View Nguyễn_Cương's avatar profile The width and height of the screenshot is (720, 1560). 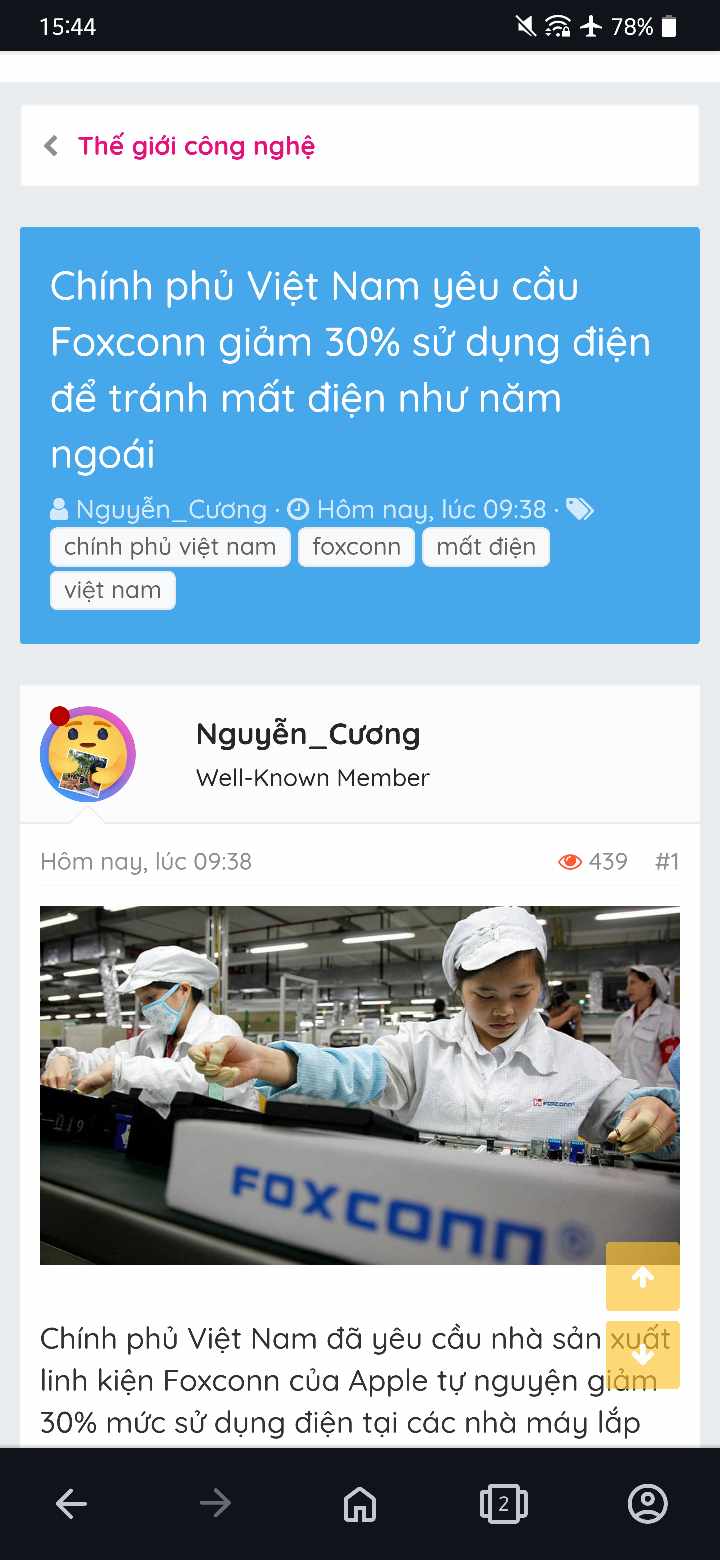pyautogui.click(x=88, y=754)
